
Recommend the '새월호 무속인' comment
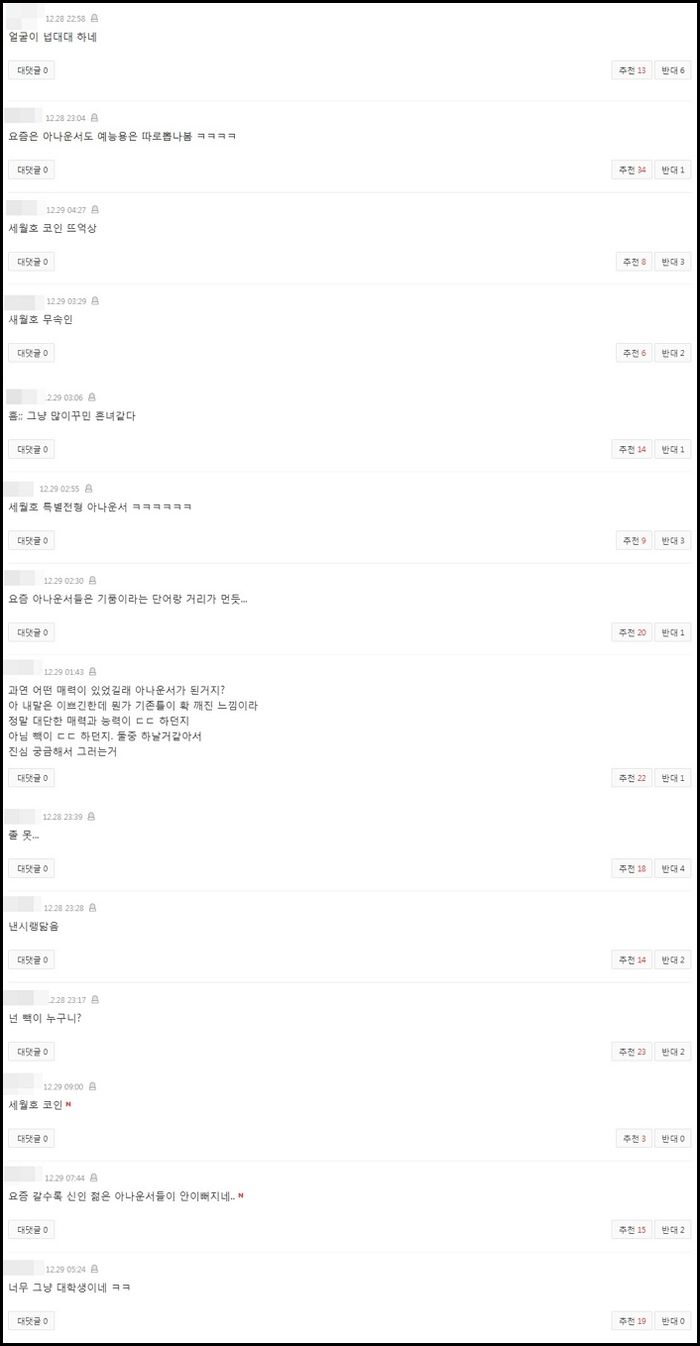[x=632, y=353]
